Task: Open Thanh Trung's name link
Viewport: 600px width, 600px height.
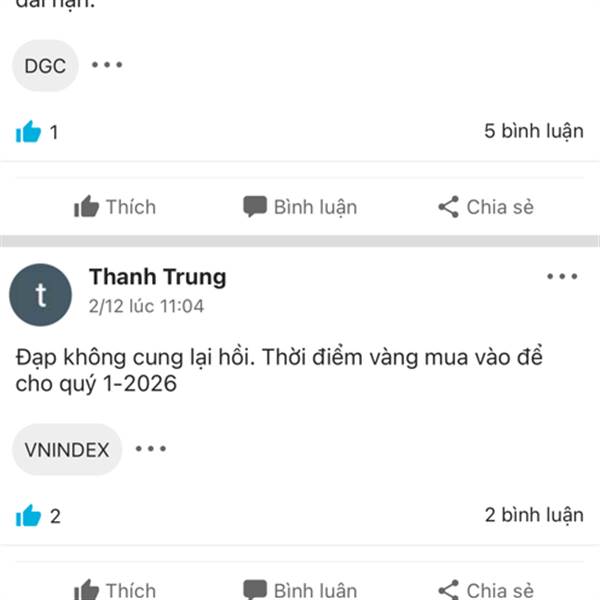Action: (158, 277)
